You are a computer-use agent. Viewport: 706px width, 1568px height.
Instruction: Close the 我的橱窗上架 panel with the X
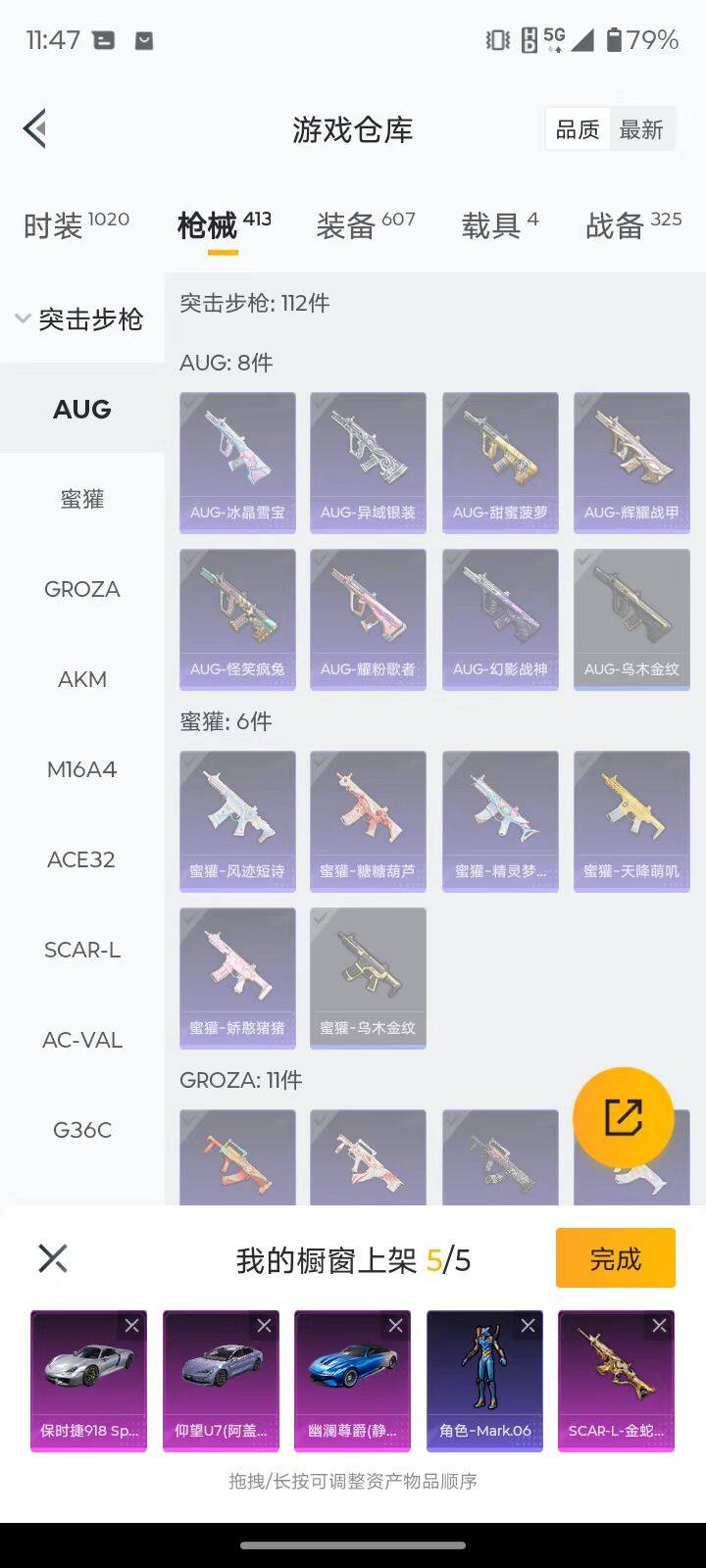coord(52,1258)
